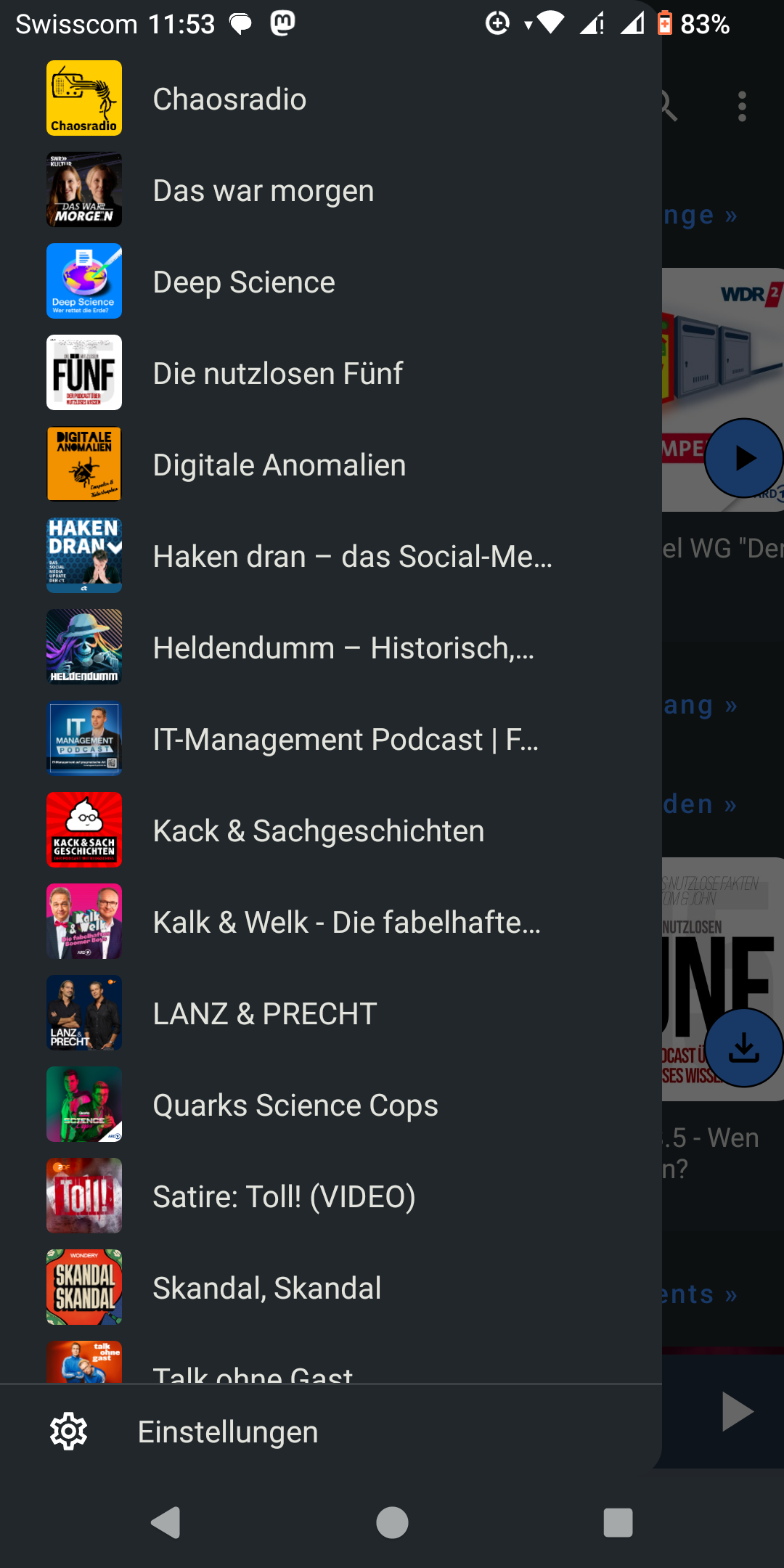This screenshot has width=784, height=1568.
Task: Play the WDR 2 episode
Action: (743, 458)
